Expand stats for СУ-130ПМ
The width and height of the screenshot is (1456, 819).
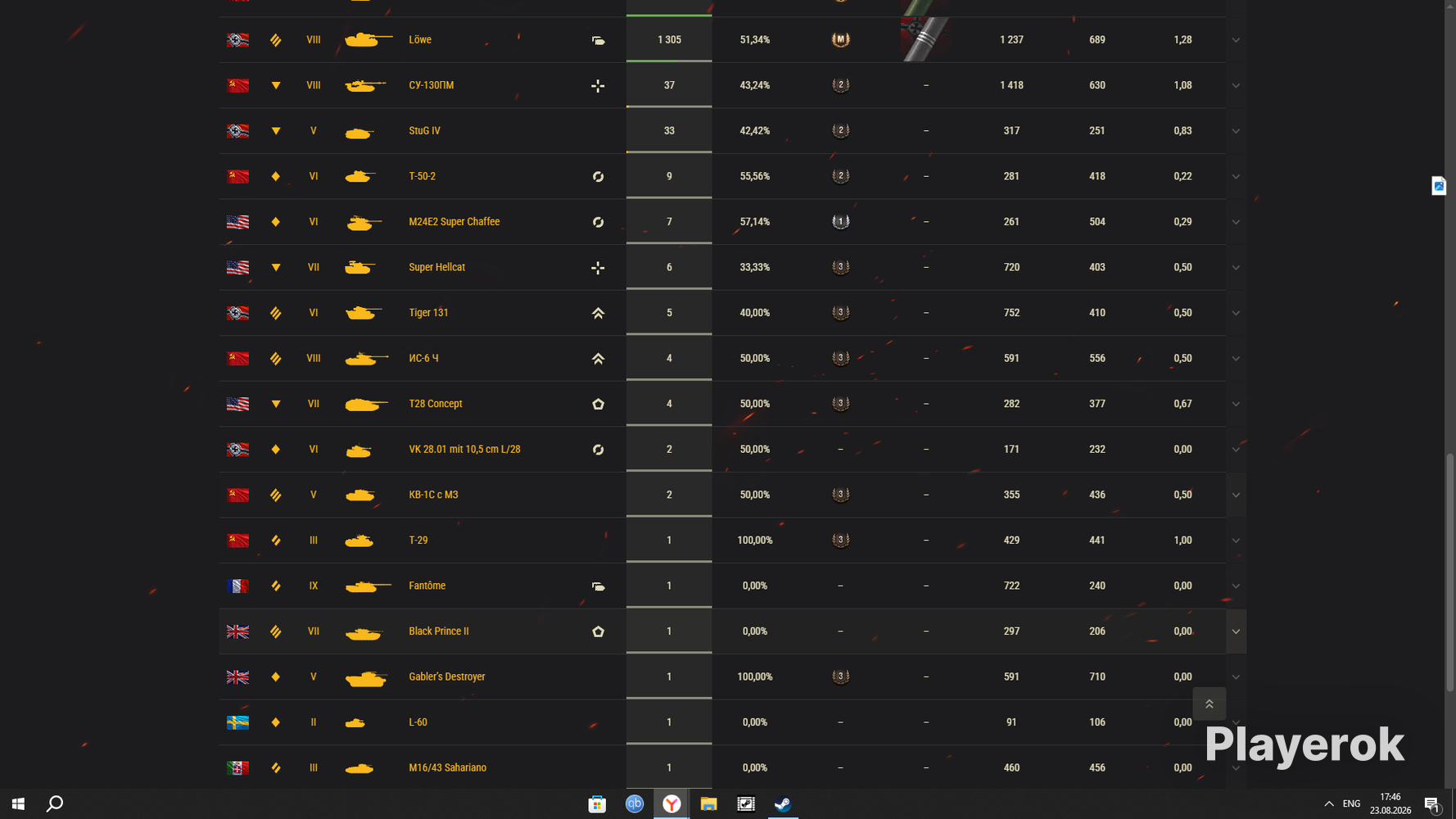pos(1236,85)
